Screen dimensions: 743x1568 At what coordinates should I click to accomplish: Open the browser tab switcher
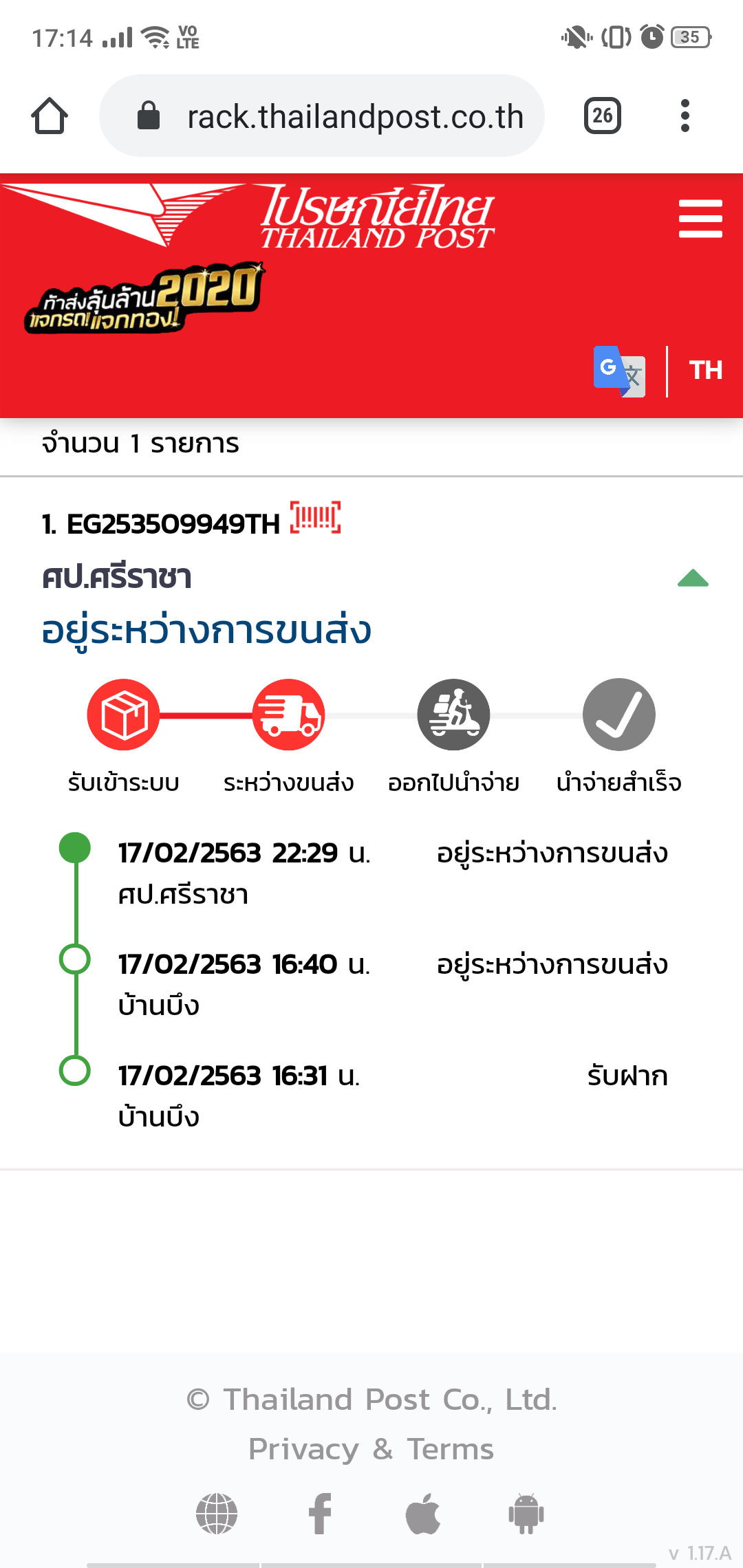coord(603,116)
